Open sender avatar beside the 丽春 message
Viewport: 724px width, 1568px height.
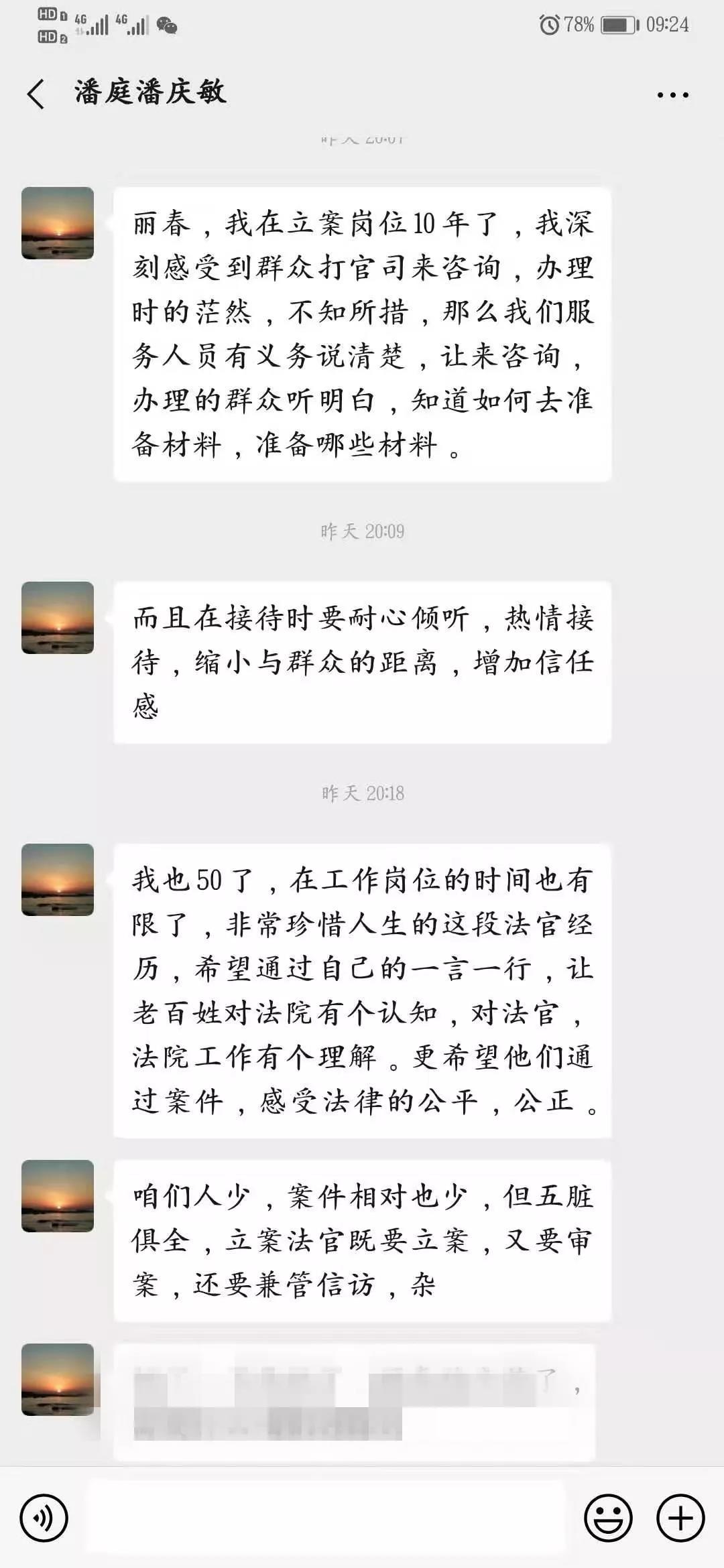58,223
